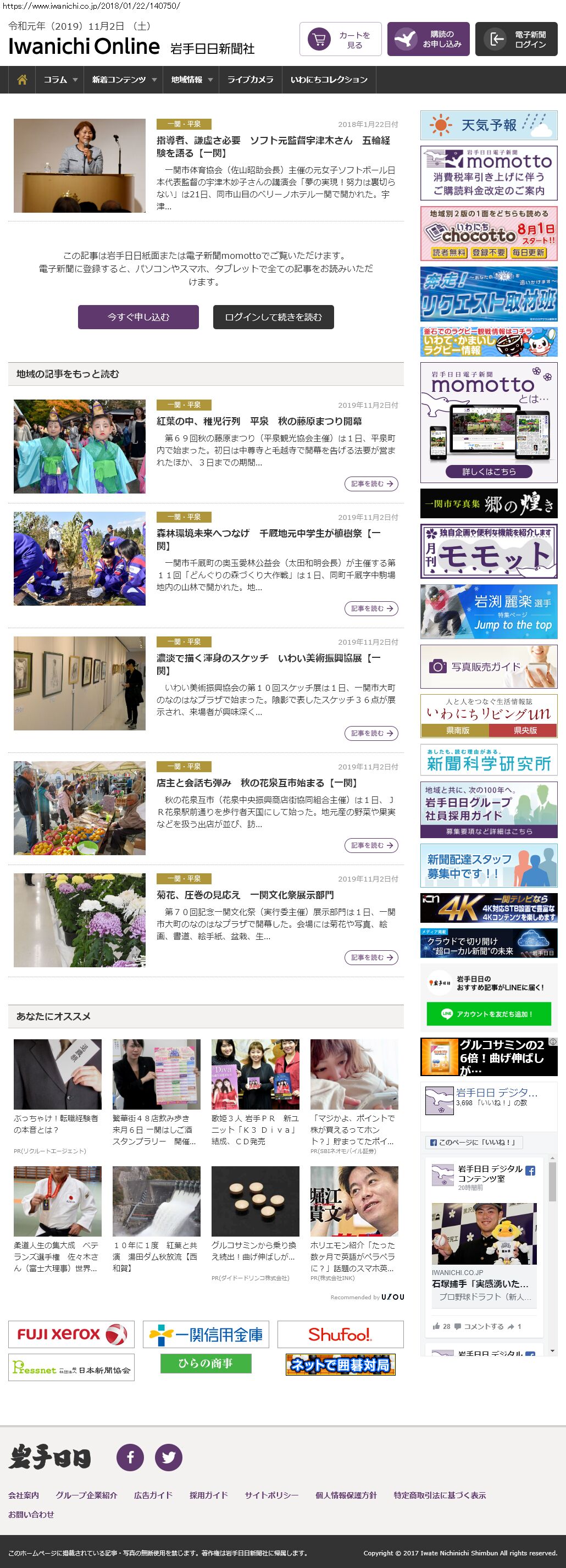566x1568 pixels.
Task: Visit the Twitter page from the footer
Action: point(169,1457)
